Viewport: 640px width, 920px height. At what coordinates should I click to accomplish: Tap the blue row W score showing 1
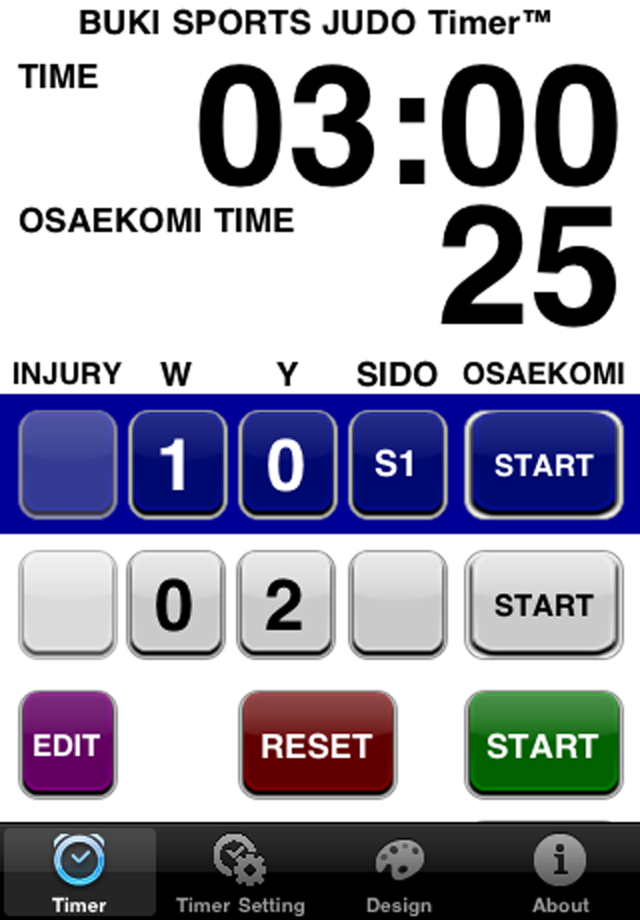[176, 464]
